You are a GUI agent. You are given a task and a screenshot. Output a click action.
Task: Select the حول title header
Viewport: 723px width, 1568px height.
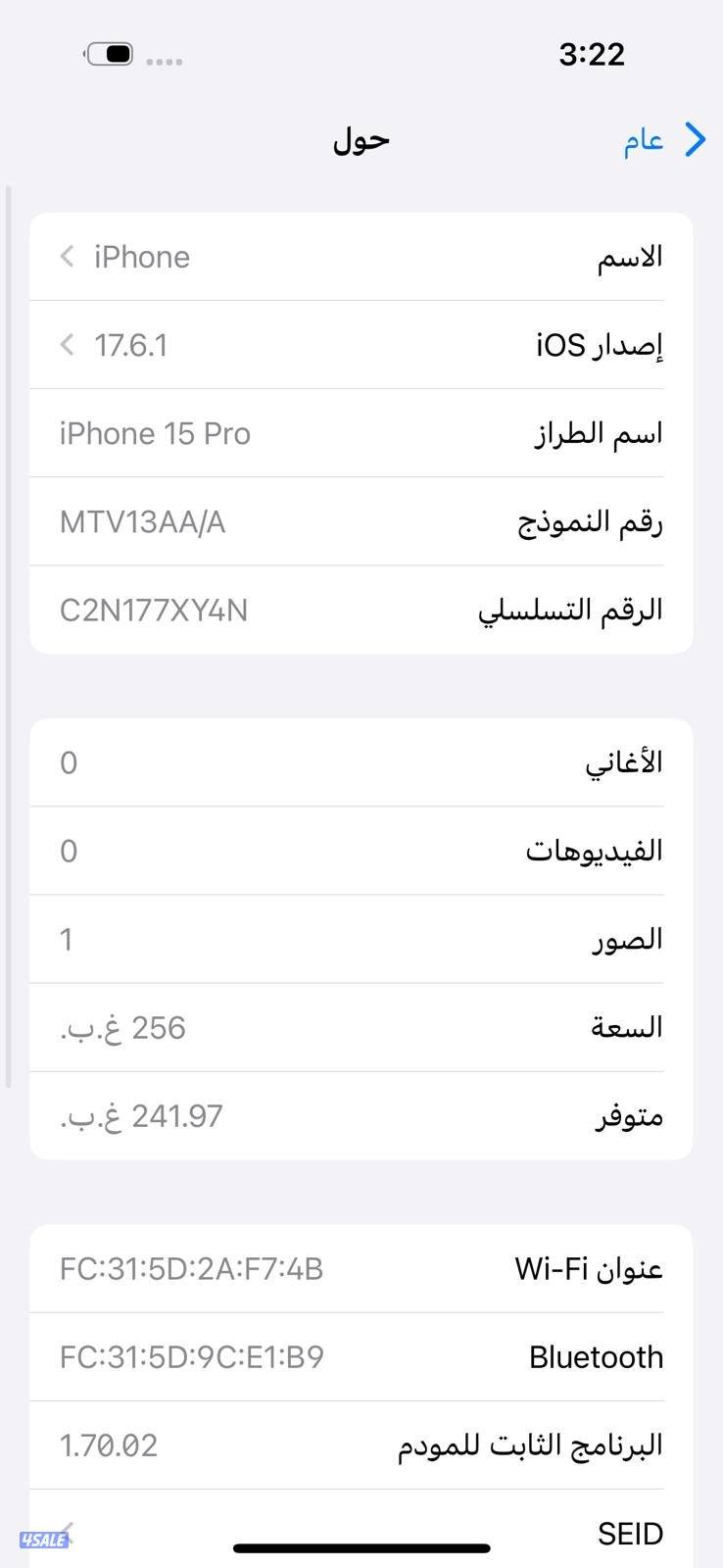pyautogui.click(x=361, y=140)
